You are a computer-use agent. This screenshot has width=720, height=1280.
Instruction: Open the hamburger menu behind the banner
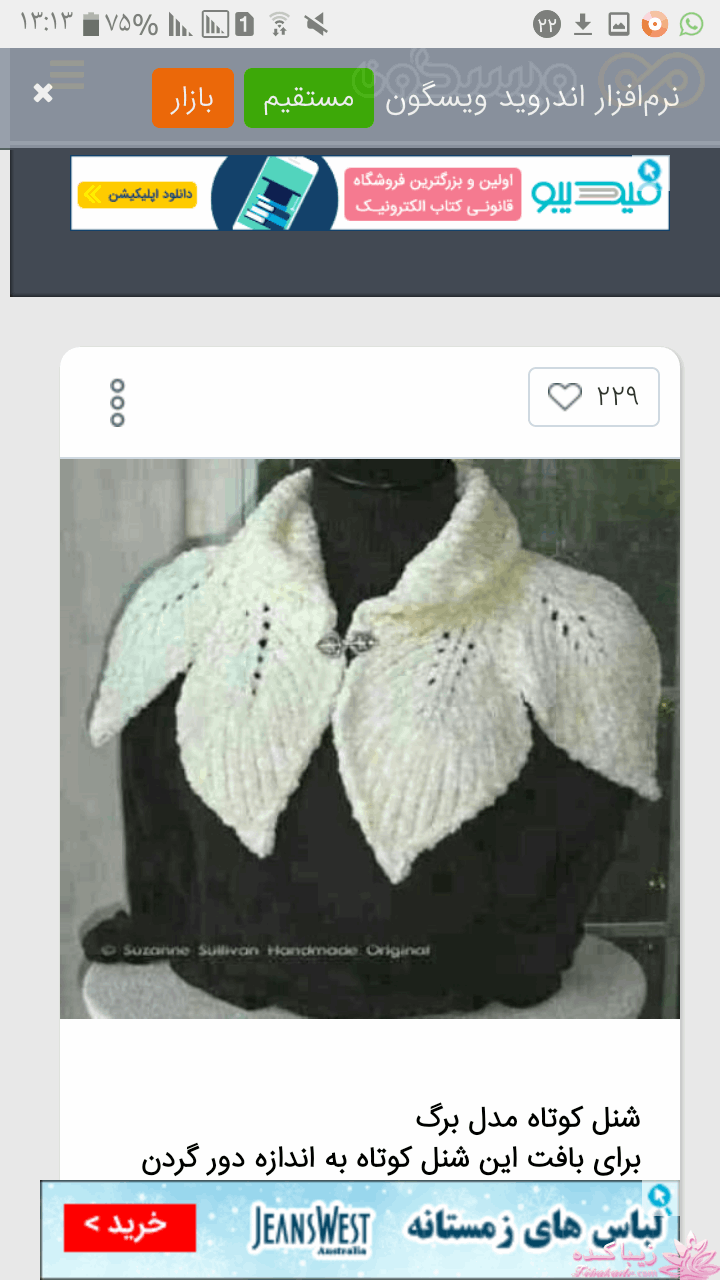point(68,72)
